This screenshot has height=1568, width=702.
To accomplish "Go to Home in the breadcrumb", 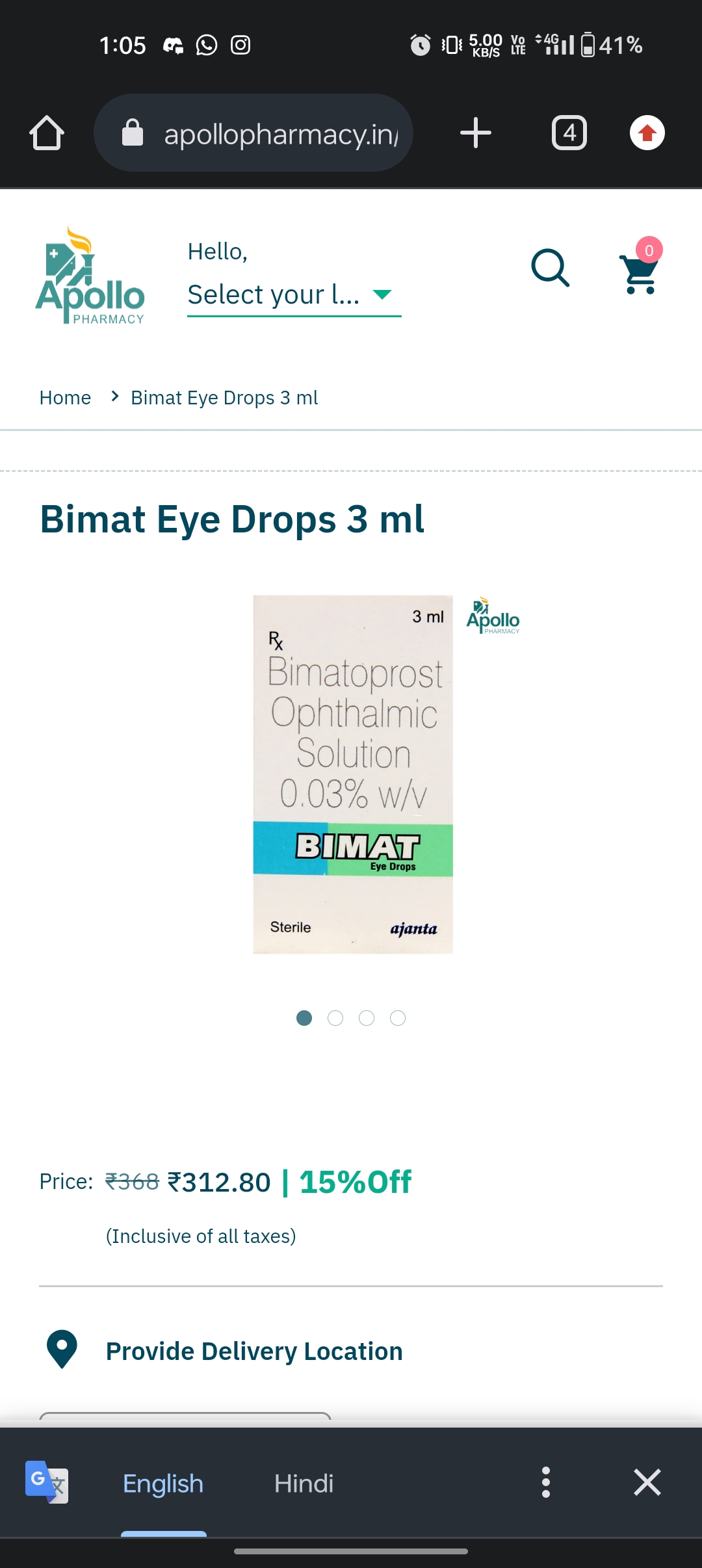I will [x=65, y=398].
